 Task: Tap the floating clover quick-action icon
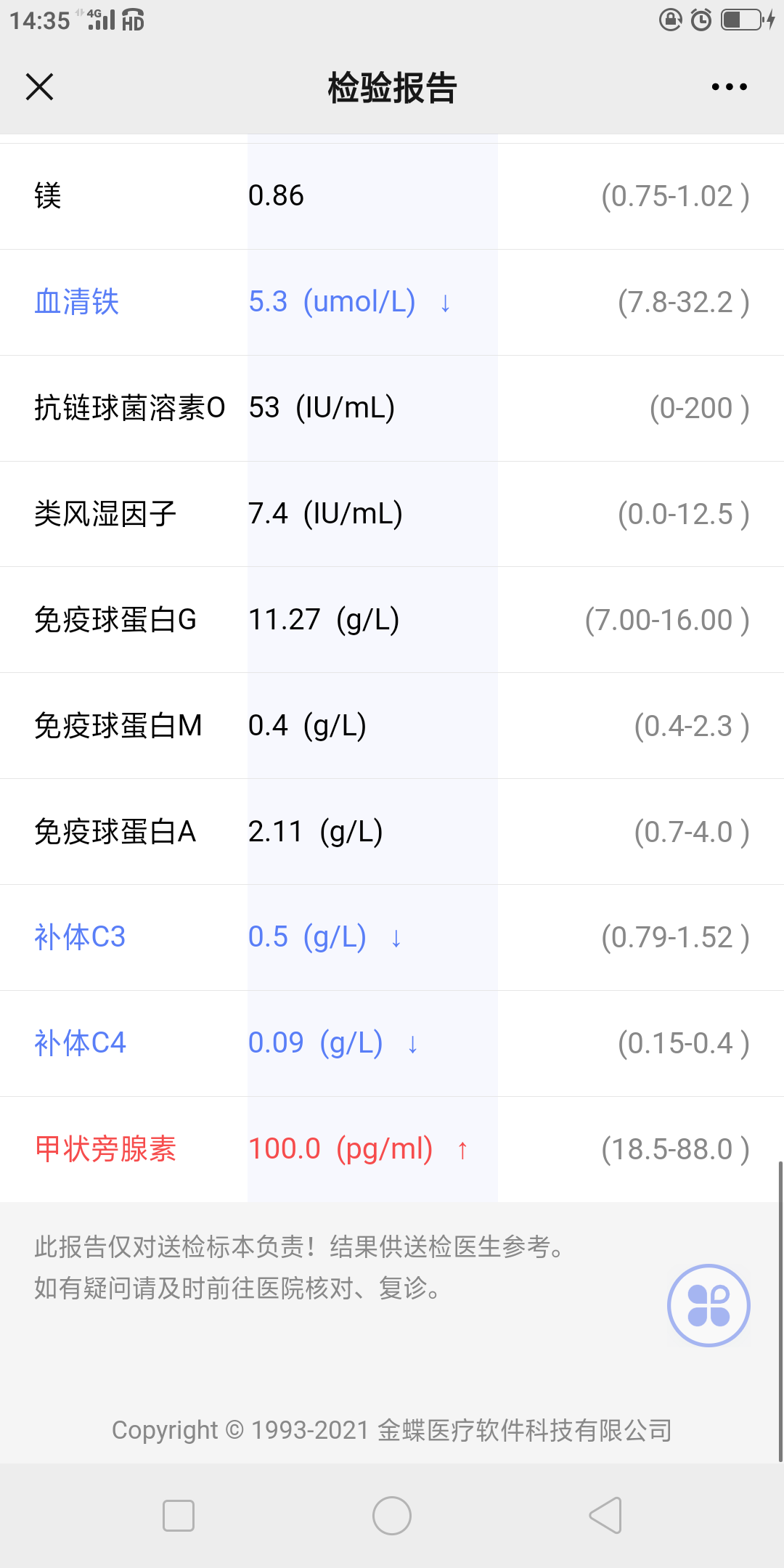(x=708, y=1304)
